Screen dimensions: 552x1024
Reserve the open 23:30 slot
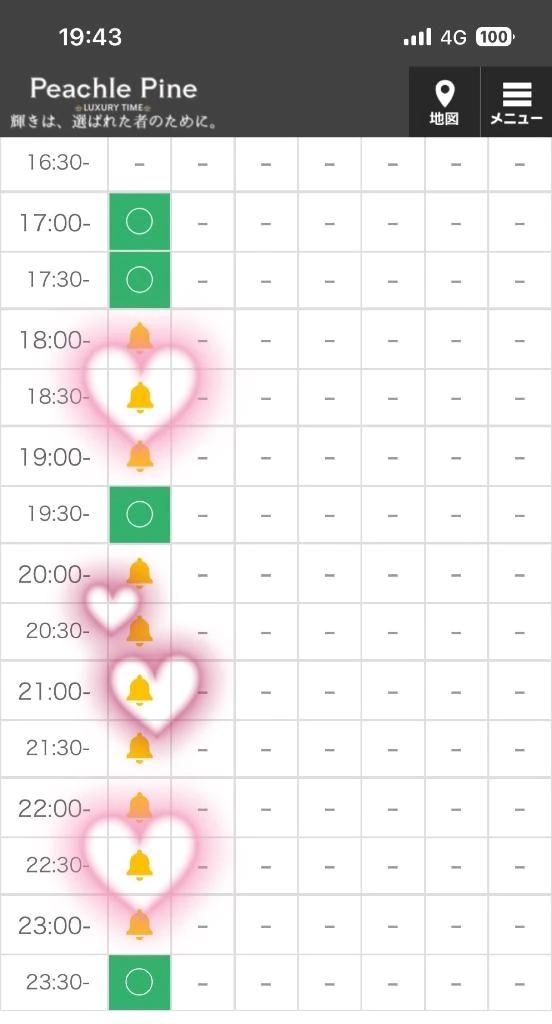point(139,982)
